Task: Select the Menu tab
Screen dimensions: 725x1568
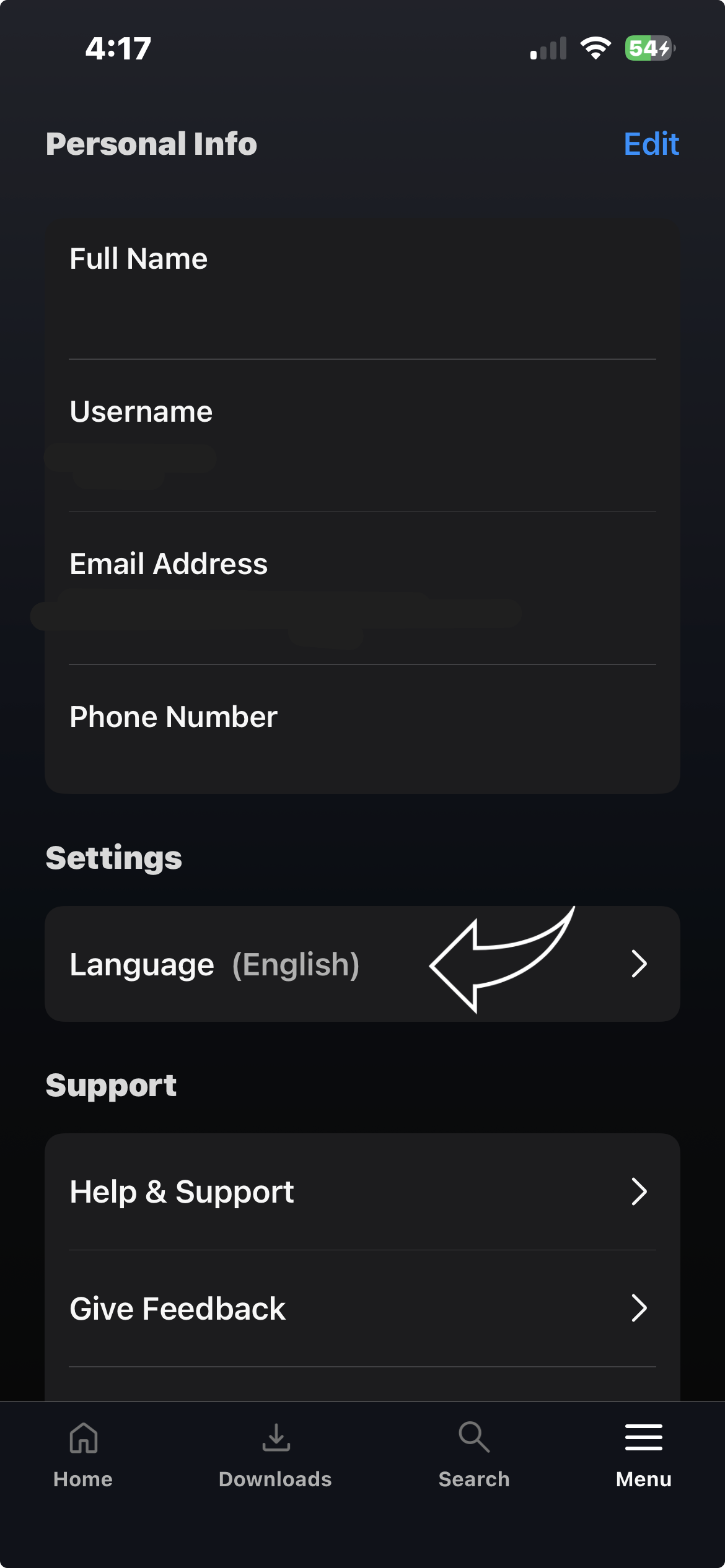Action: pyautogui.click(x=643, y=1453)
